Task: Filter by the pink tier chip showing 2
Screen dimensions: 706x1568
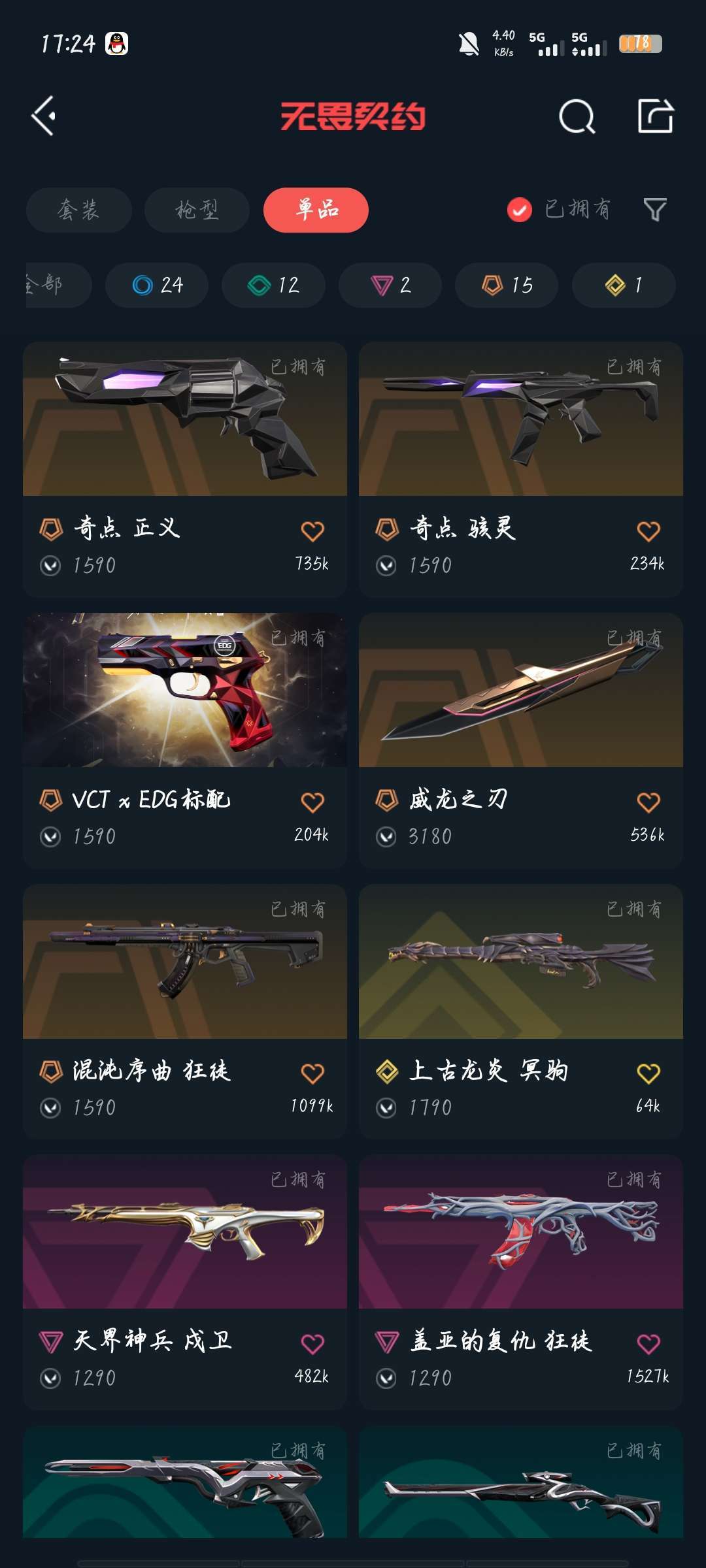Action: pyautogui.click(x=390, y=285)
